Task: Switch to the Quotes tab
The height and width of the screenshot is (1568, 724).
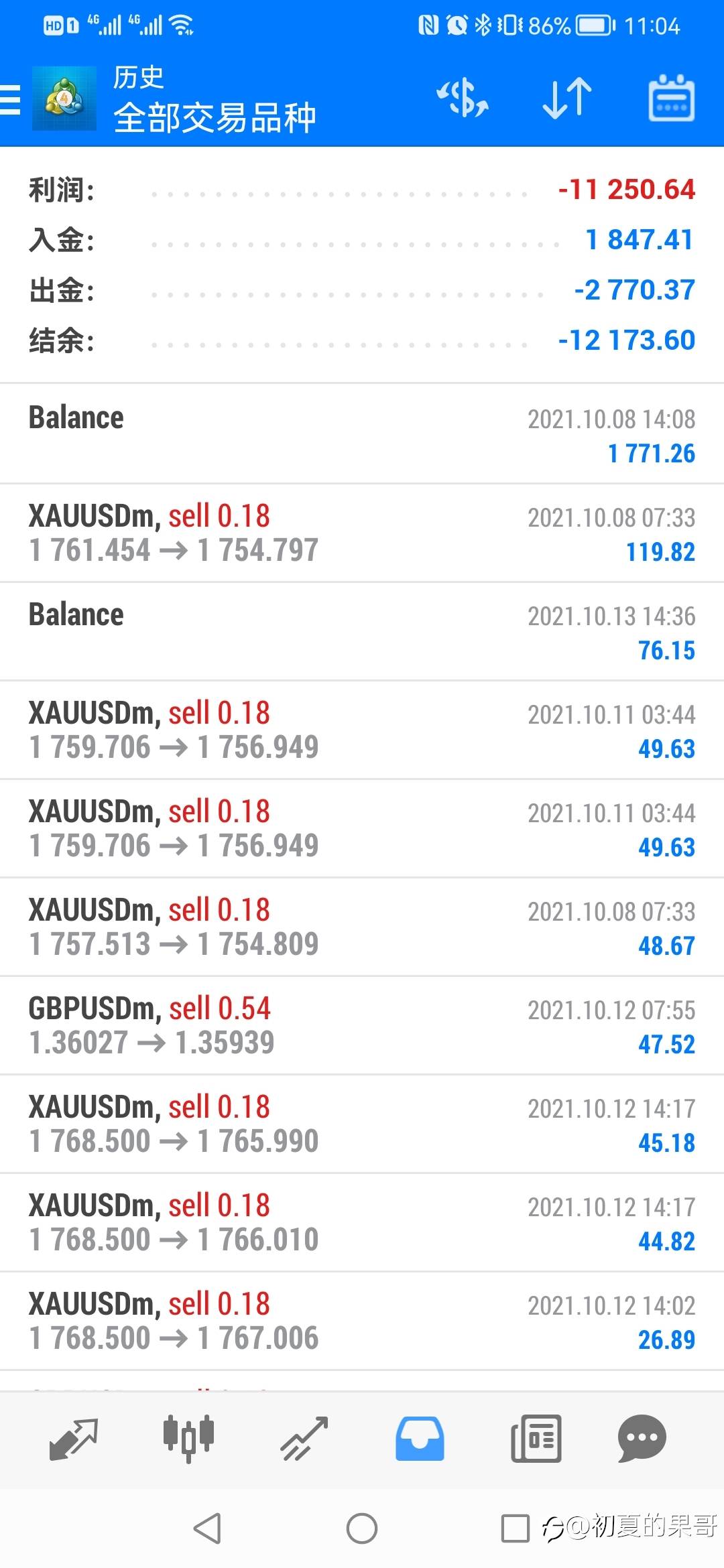Action: pos(74,1439)
